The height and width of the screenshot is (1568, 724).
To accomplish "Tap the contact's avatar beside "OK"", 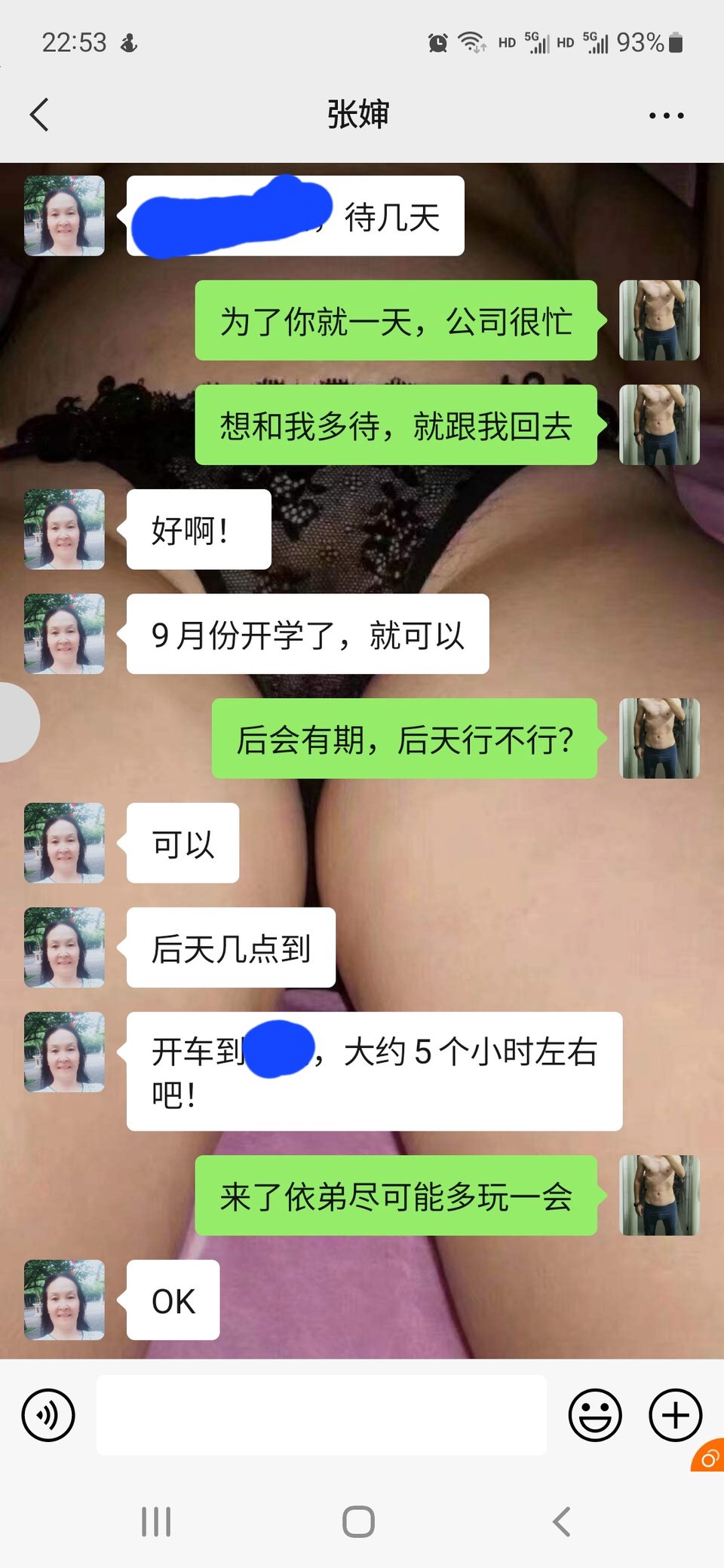I will click(x=64, y=1300).
